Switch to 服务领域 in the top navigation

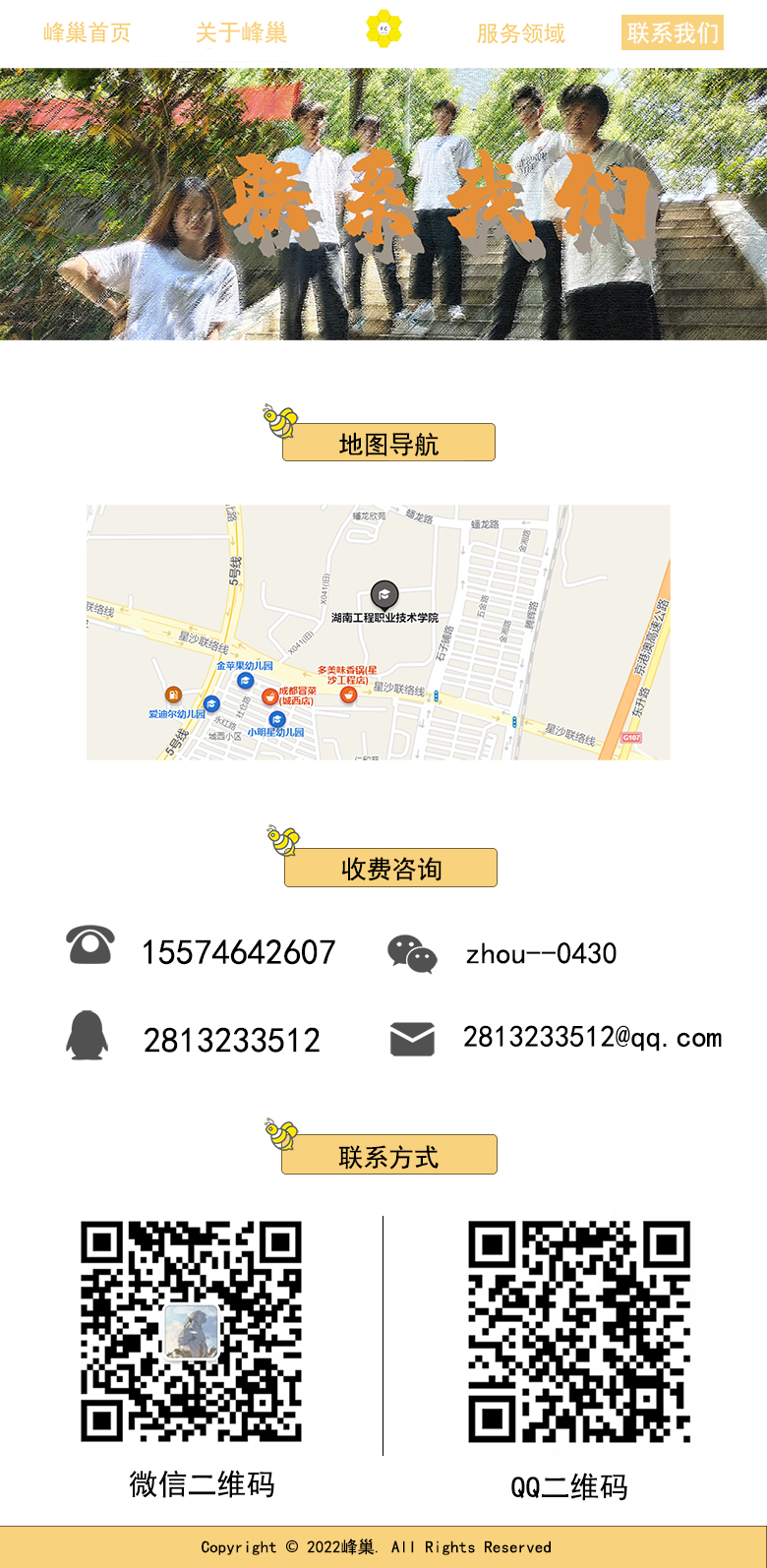(x=520, y=33)
